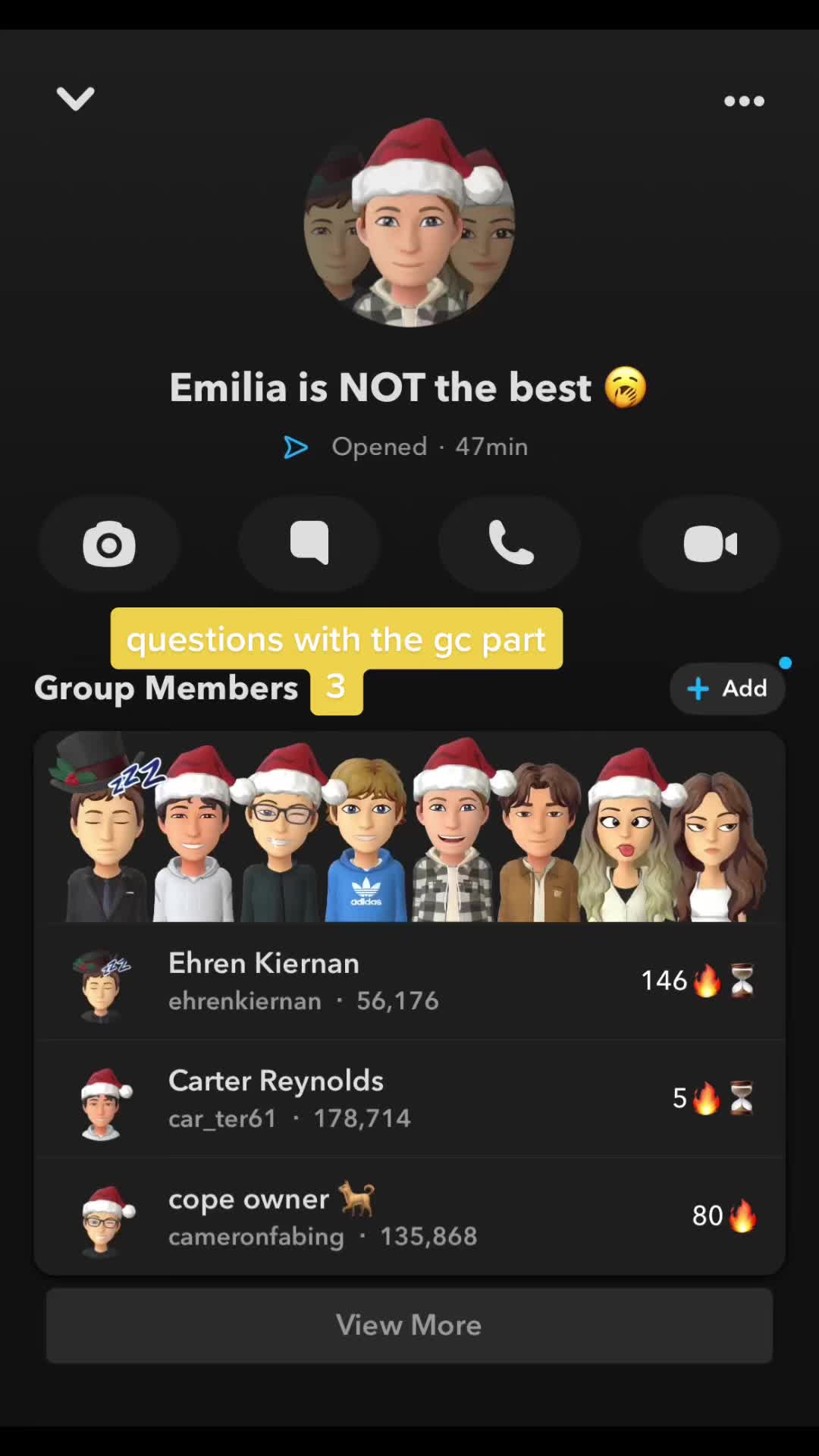Start a voice call with the group
The height and width of the screenshot is (1456, 819).
[x=510, y=544]
